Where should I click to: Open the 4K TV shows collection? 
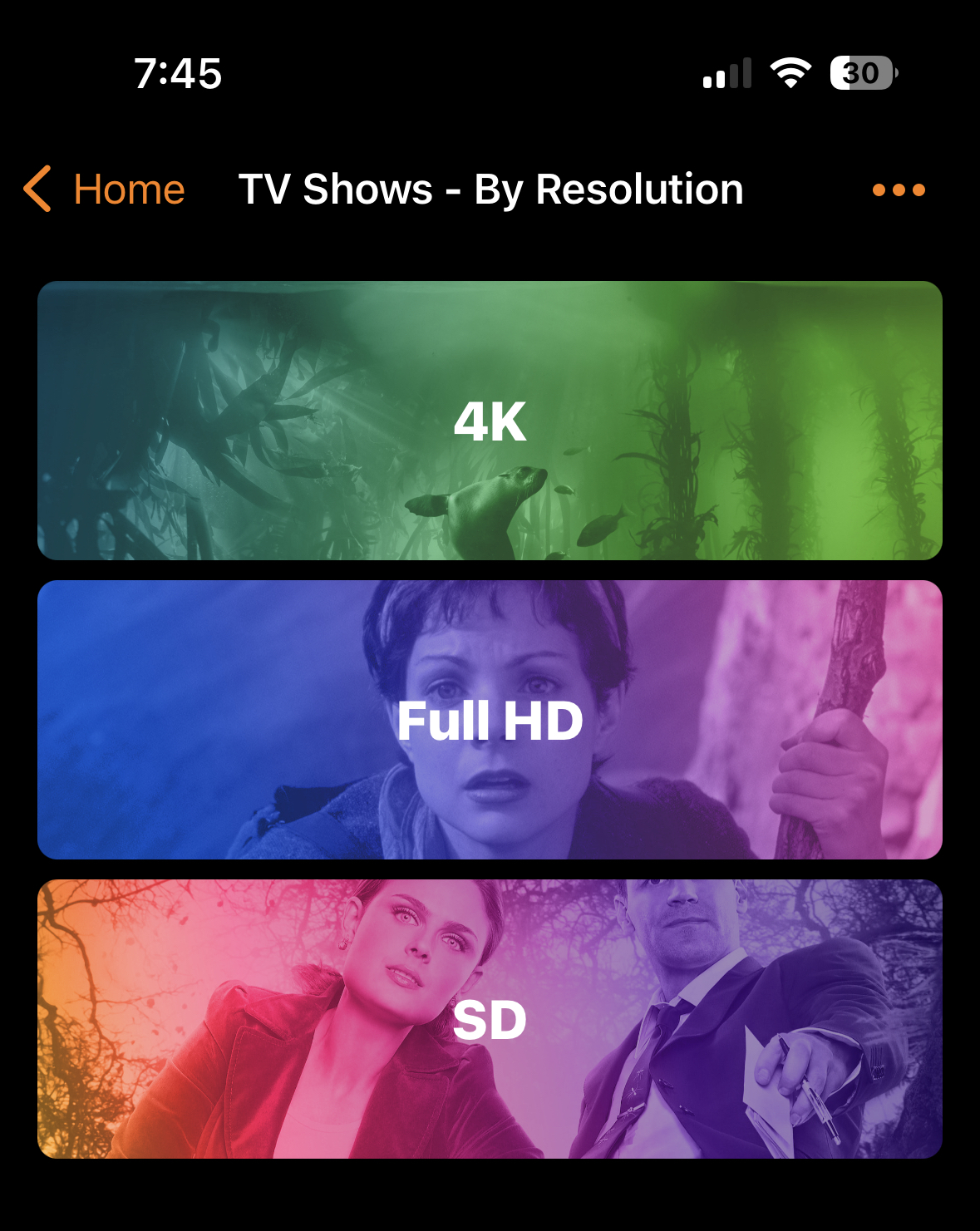[490, 421]
